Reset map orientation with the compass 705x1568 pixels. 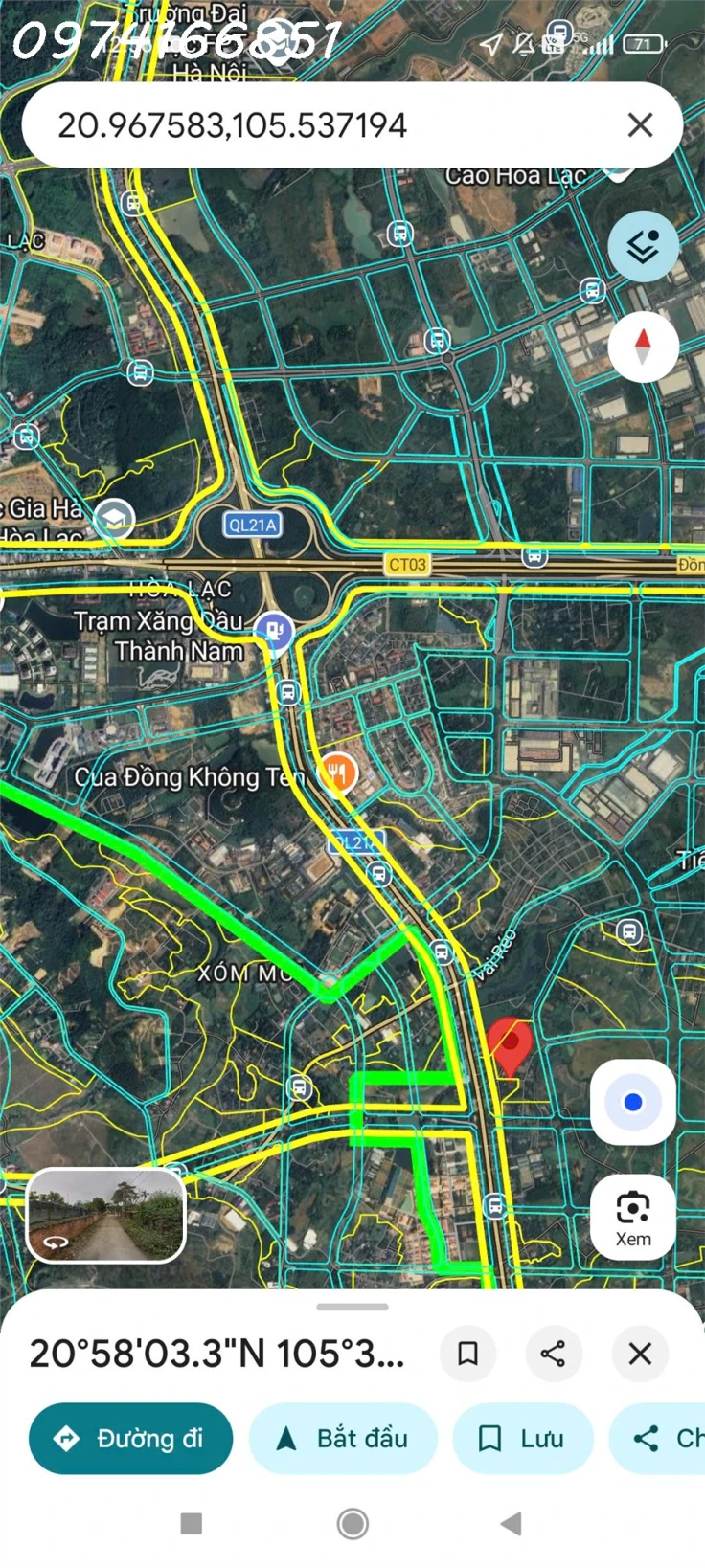(x=643, y=347)
